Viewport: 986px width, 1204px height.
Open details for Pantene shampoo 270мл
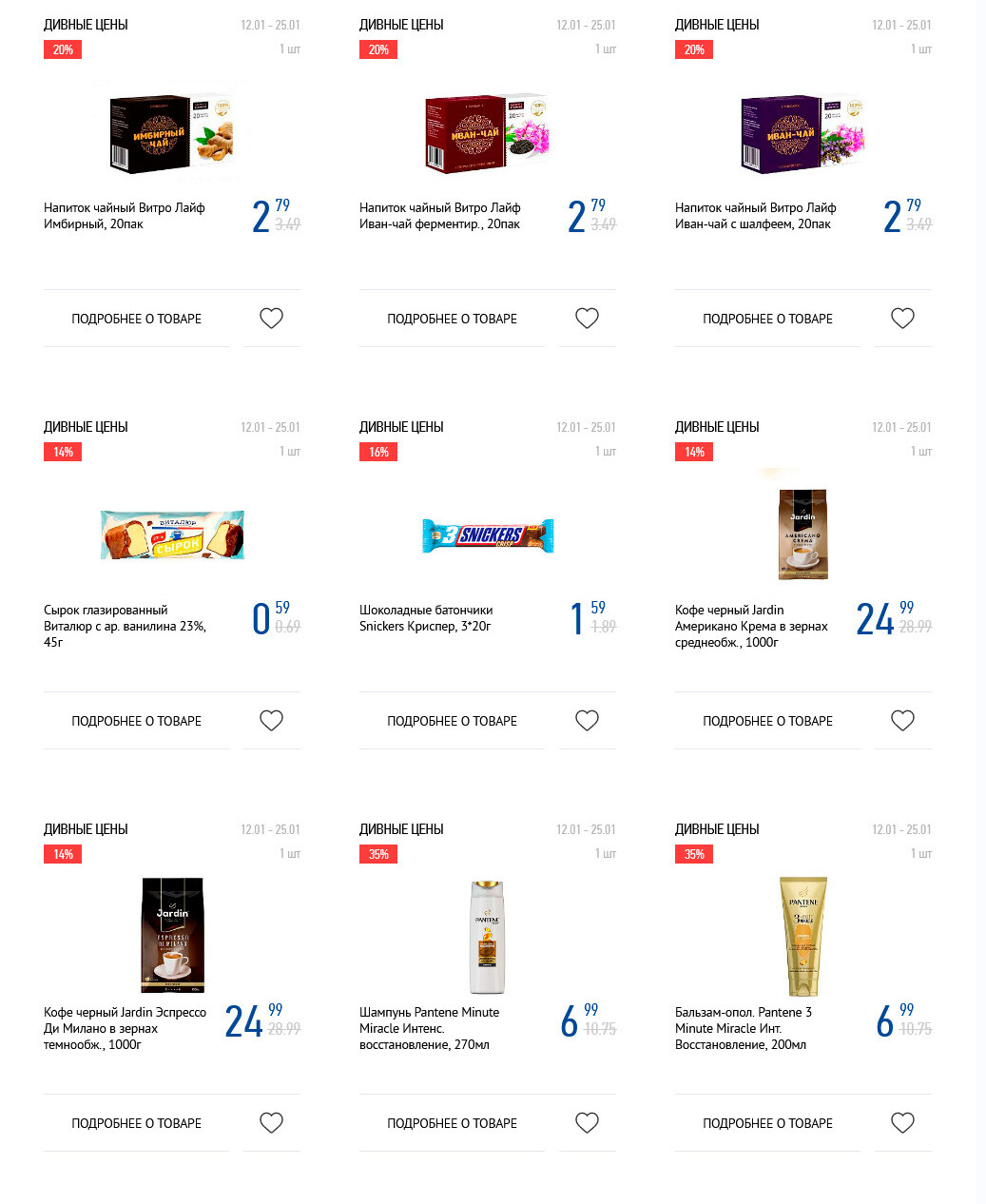(452, 1123)
